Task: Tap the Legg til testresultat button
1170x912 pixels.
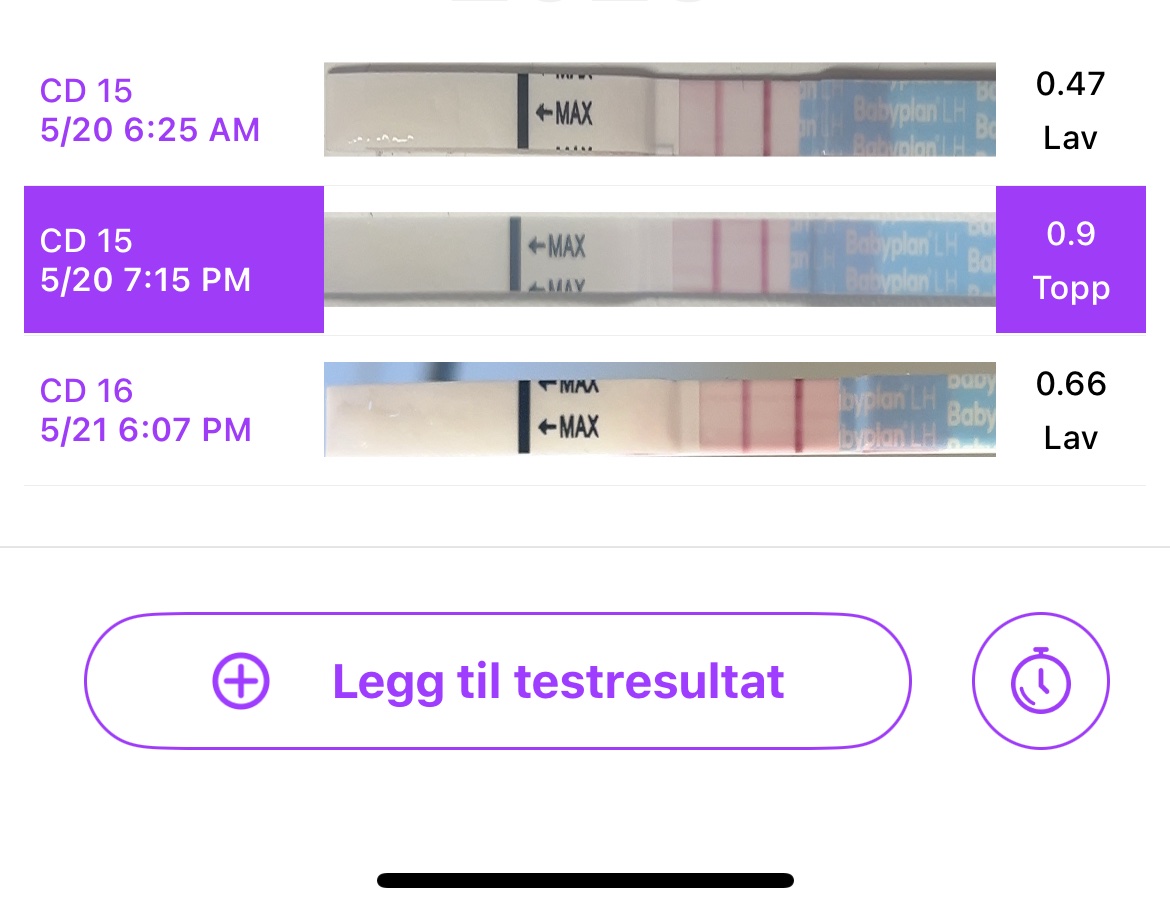Action: click(x=497, y=681)
